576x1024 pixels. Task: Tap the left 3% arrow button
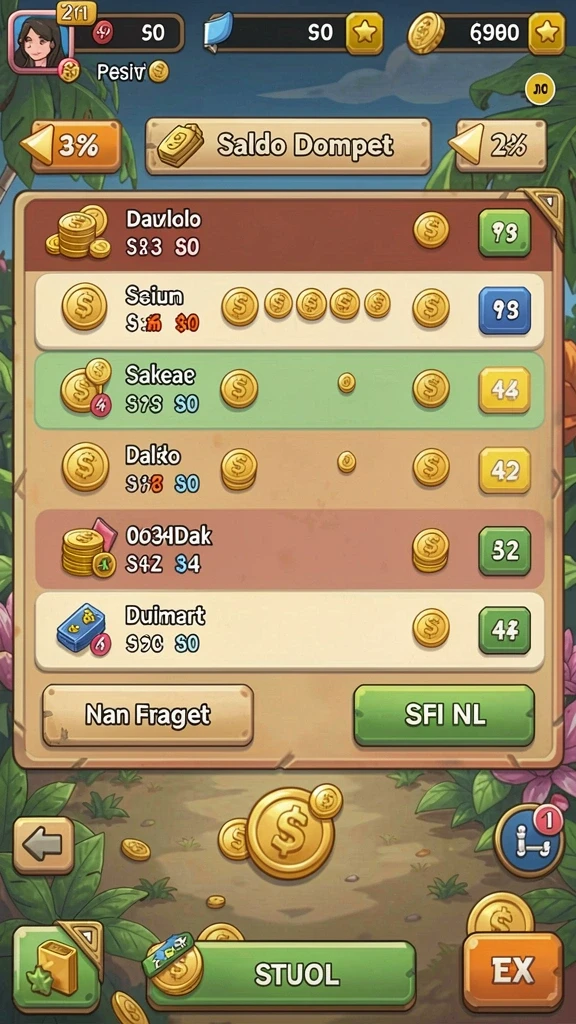pos(72,146)
